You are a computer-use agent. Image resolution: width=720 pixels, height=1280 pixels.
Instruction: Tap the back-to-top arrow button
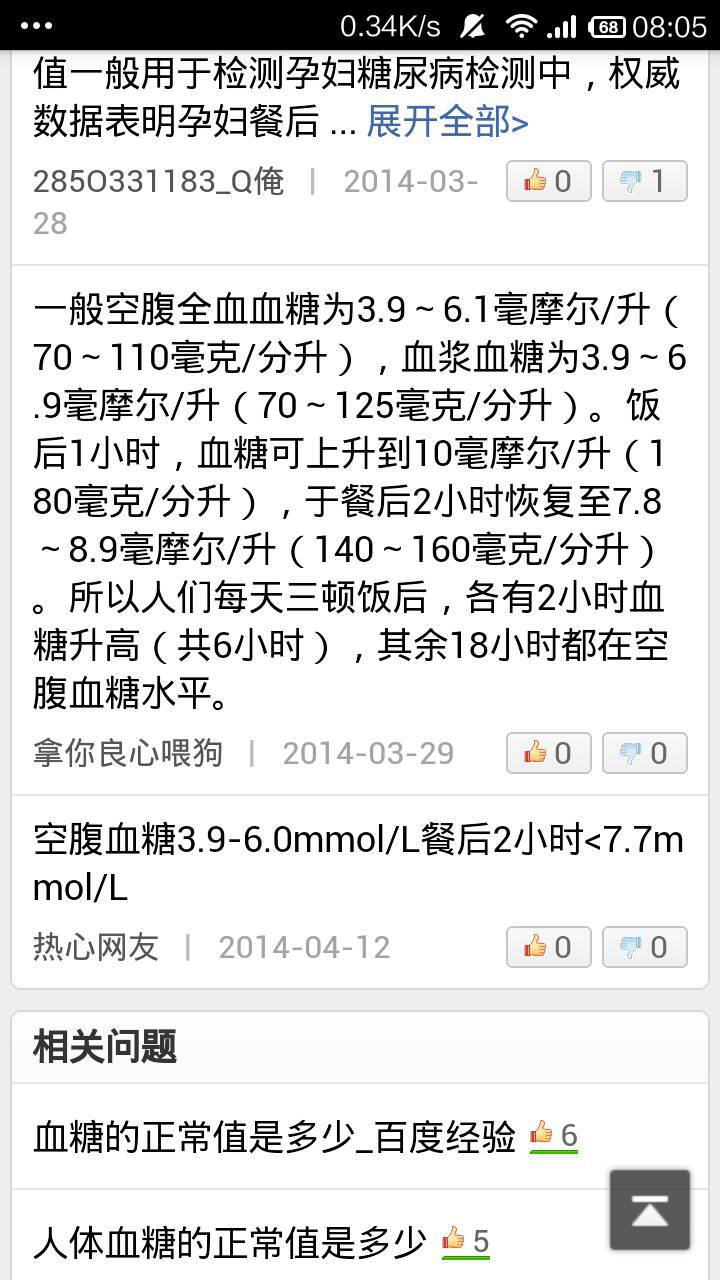click(649, 1211)
